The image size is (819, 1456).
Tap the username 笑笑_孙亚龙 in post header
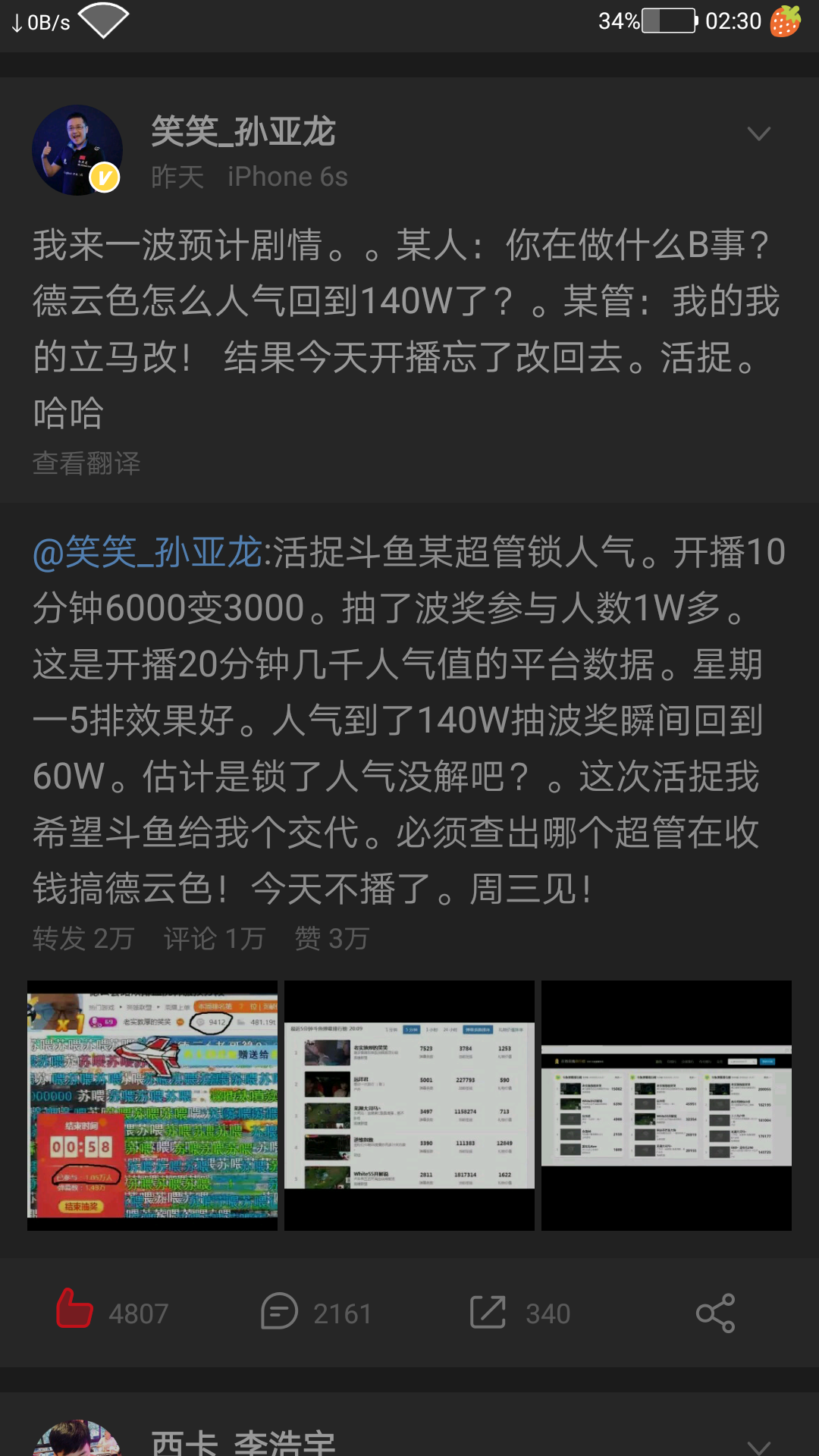coord(243,132)
